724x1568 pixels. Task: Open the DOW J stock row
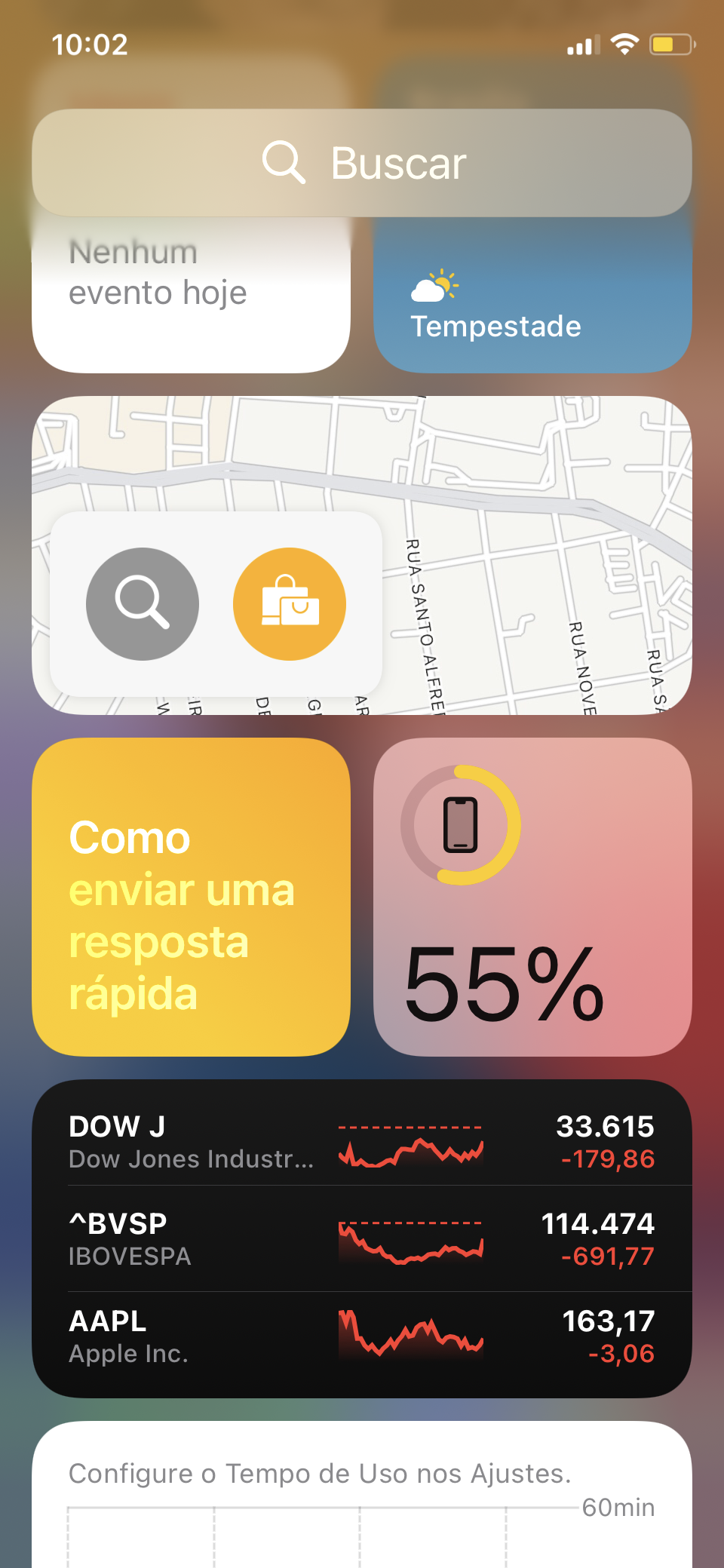point(362,1140)
